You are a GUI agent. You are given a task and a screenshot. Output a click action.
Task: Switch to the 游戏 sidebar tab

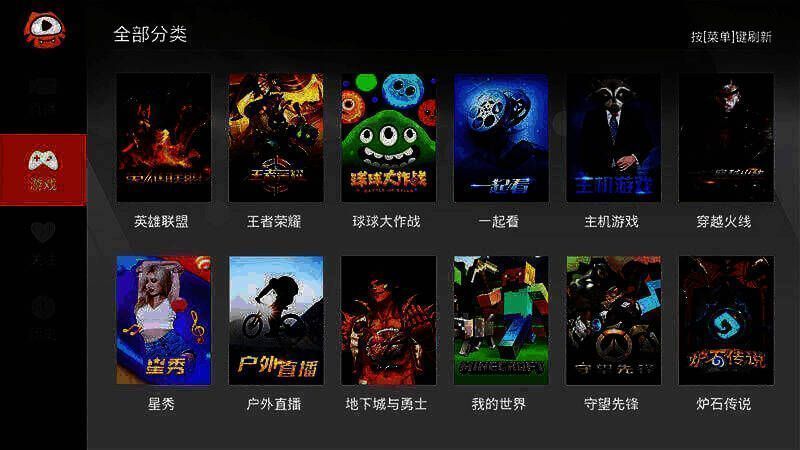(42, 170)
